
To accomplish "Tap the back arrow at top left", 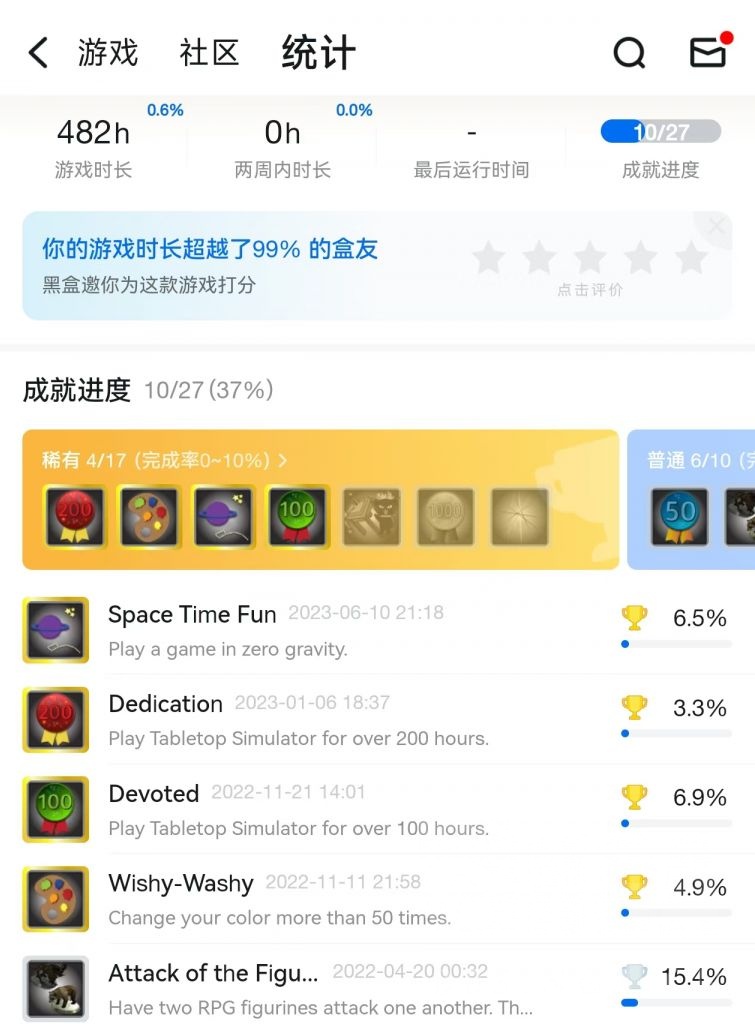I will pyautogui.click(x=36, y=52).
